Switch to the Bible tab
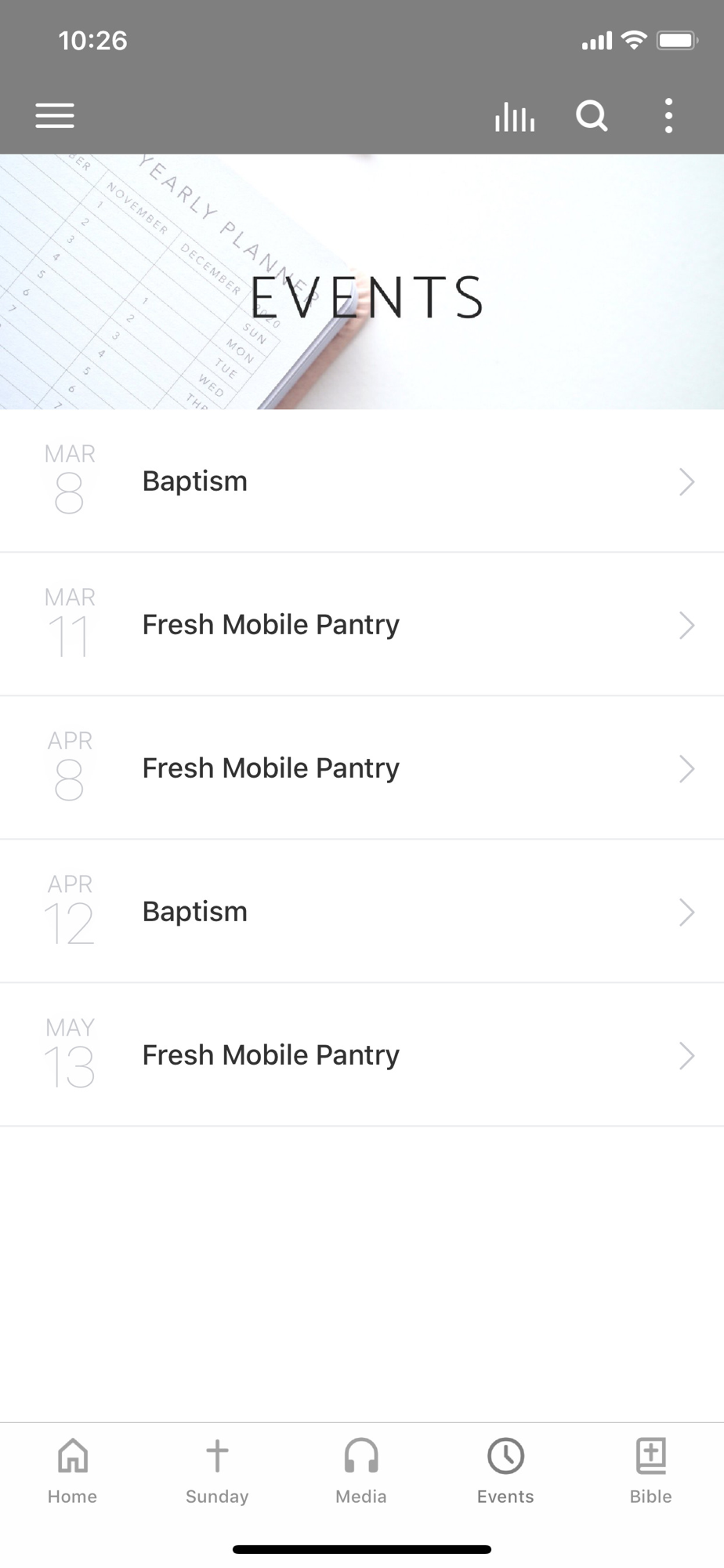 tap(650, 1471)
